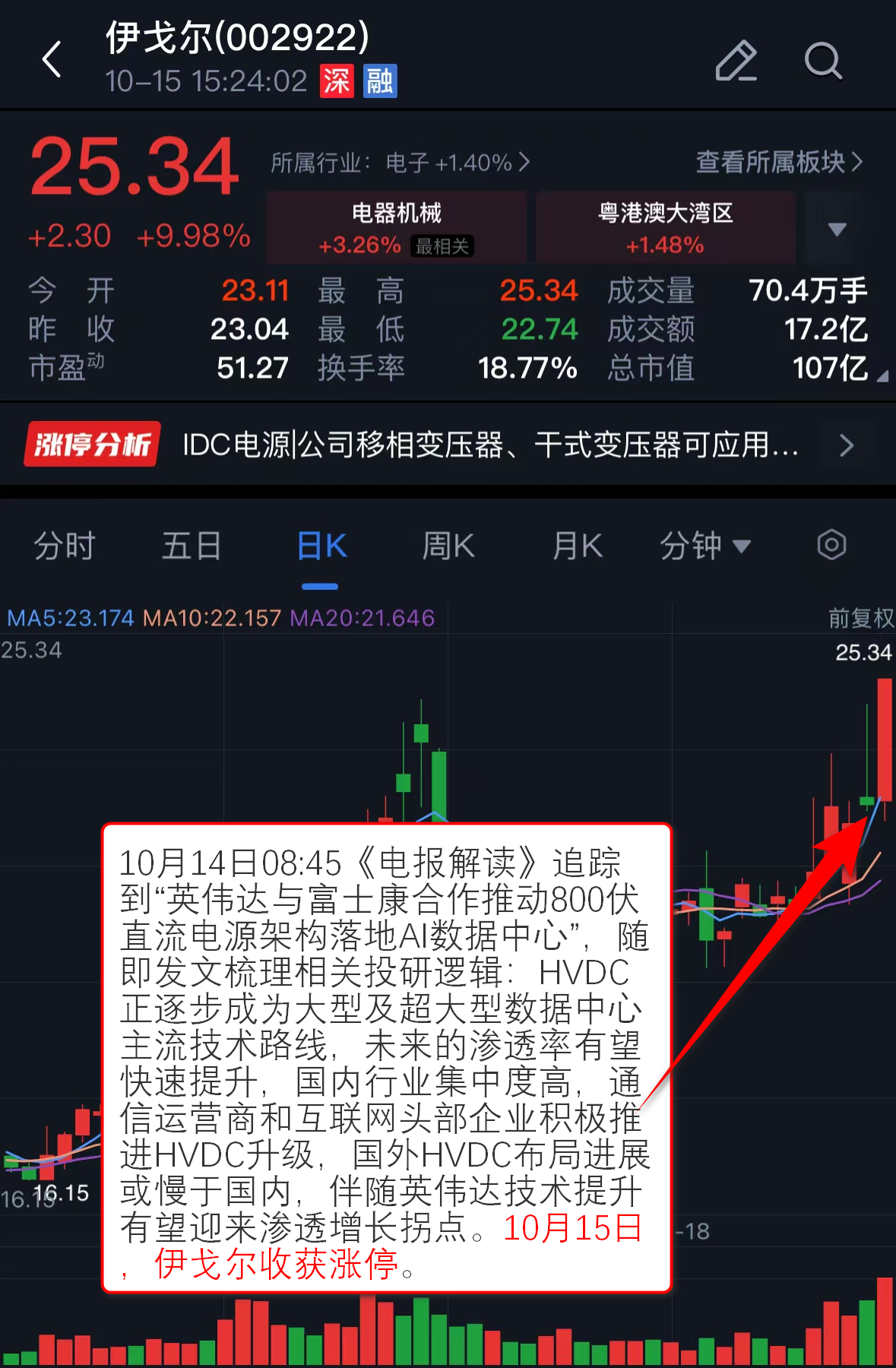Screen dimensions: 896x1368
Task: Tap the pencil edit icon
Action: click(x=736, y=61)
